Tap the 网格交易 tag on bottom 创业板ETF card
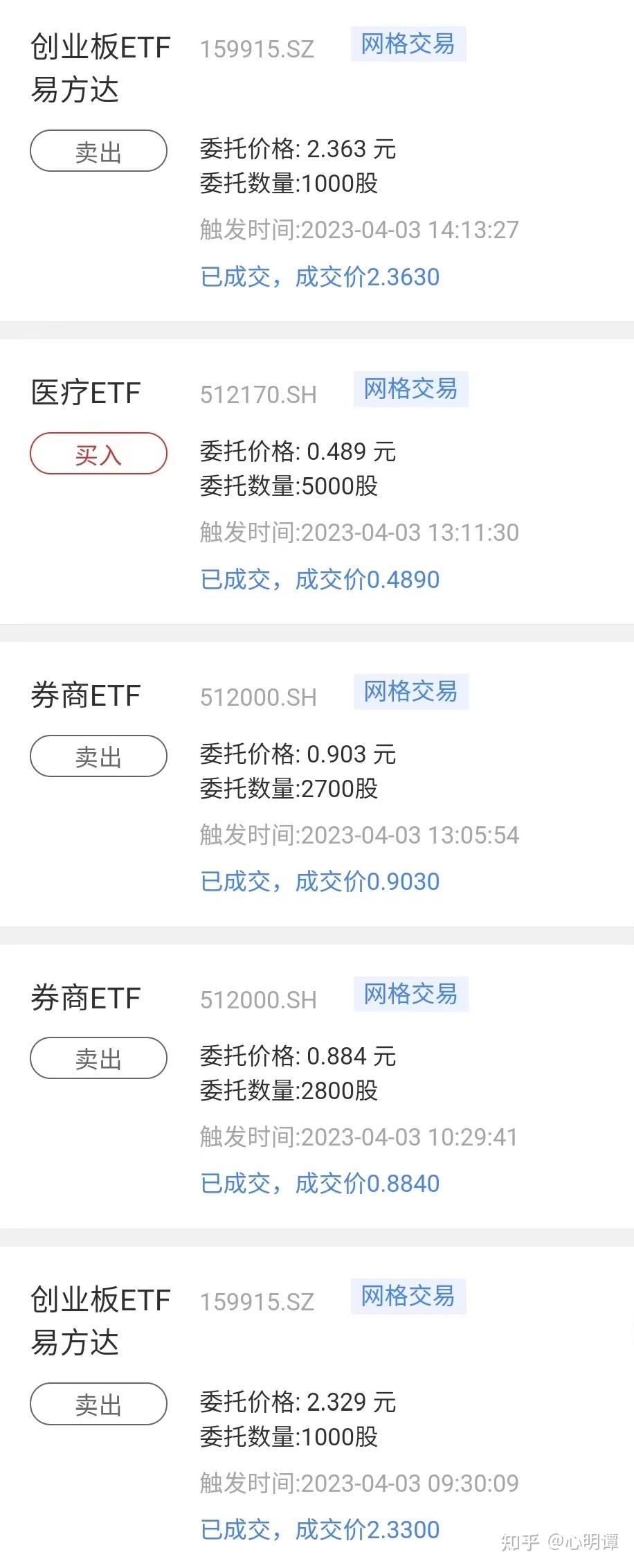Viewport: 634px width, 1568px height. (408, 1297)
